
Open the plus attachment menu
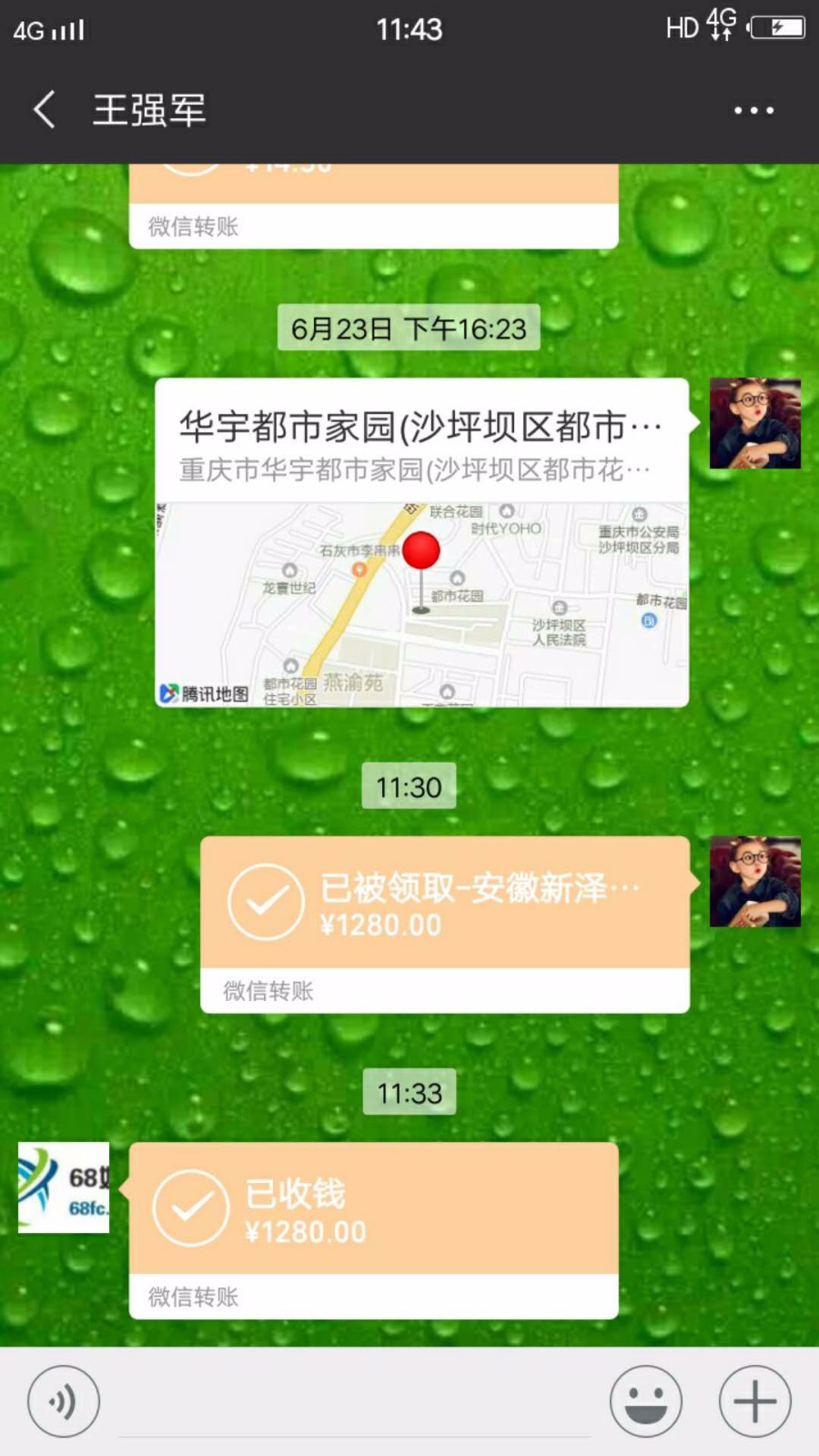click(754, 1401)
